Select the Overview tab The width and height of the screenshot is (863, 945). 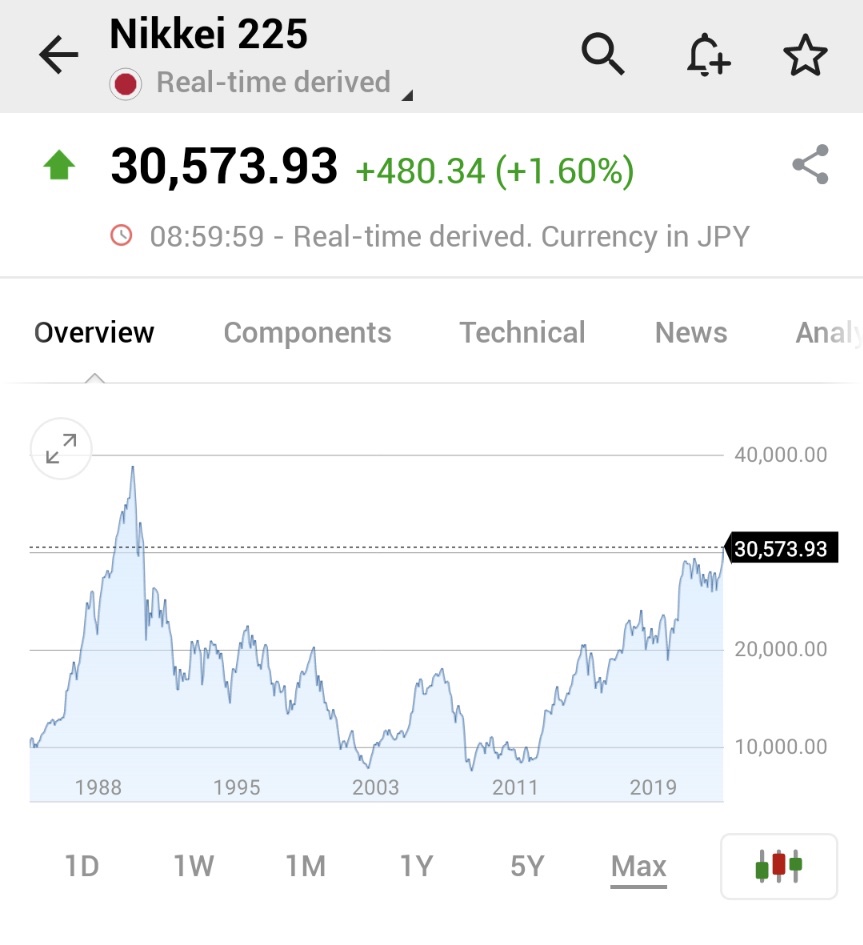coord(94,333)
